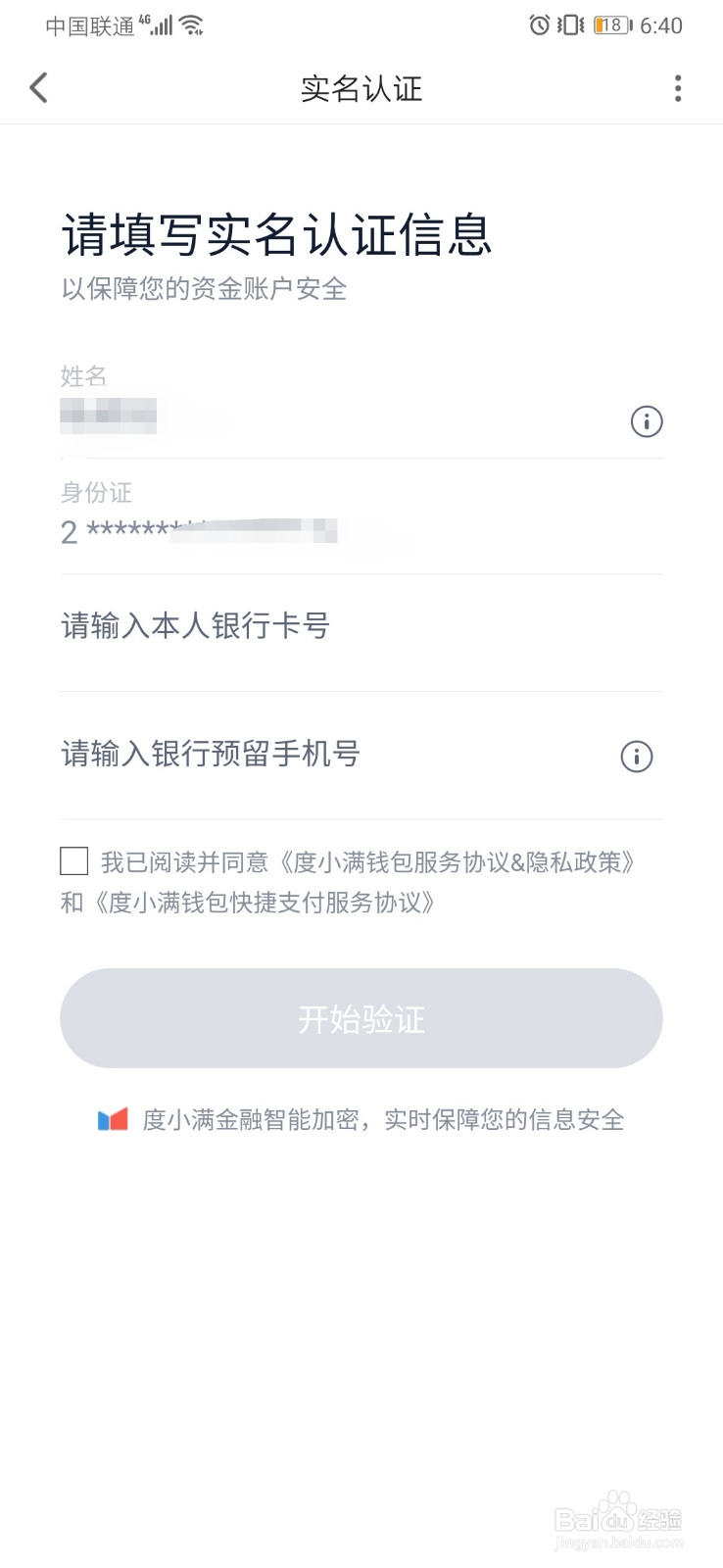The height and width of the screenshot is (1568, 723).
Task: Tick the box before the service agreement text
Action: (73, 860)
